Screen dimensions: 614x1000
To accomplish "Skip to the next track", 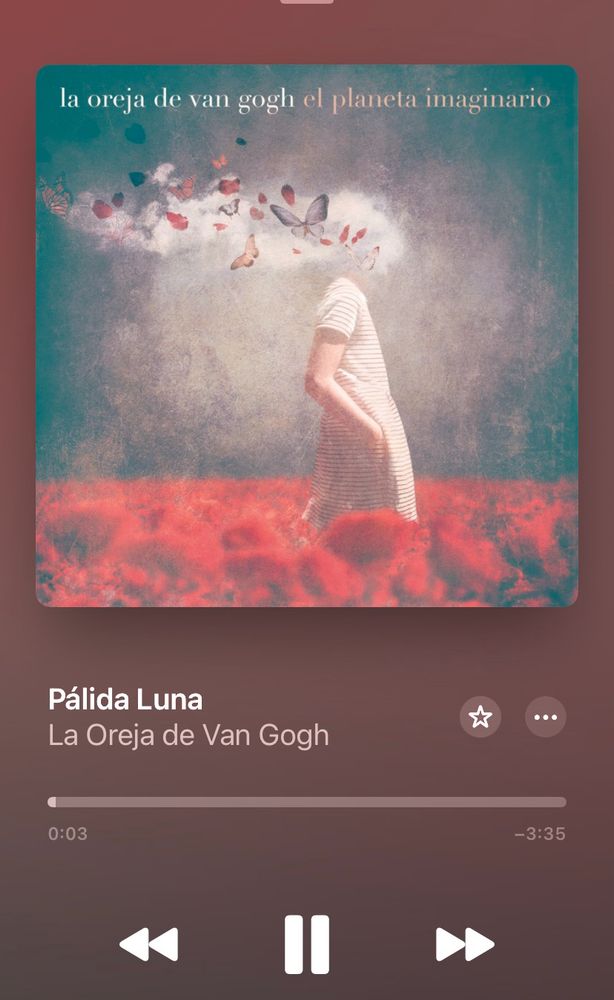I will coord(465,945).
